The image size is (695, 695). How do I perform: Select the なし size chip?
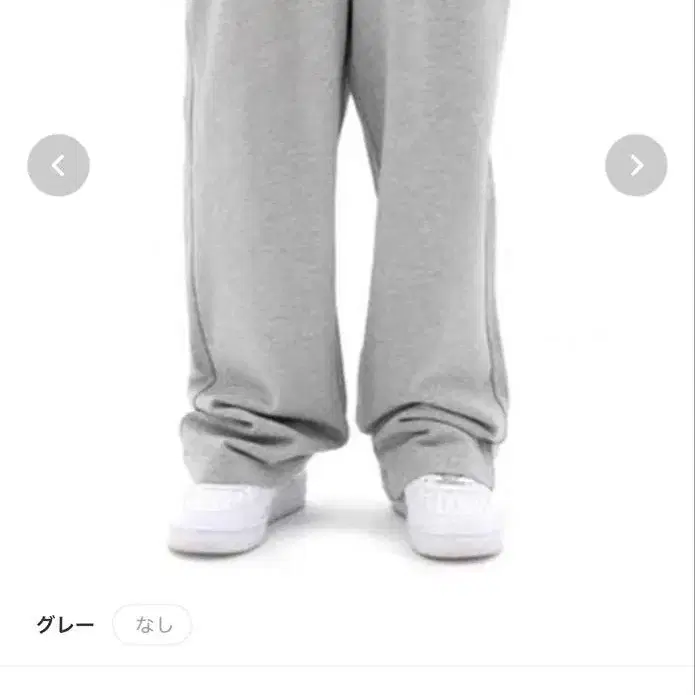[152, 625]
